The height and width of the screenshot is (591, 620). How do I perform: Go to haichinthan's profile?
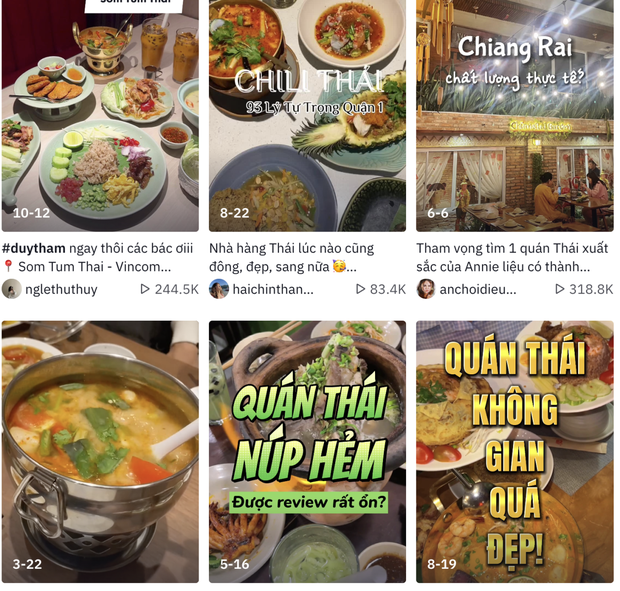(270, 289)
